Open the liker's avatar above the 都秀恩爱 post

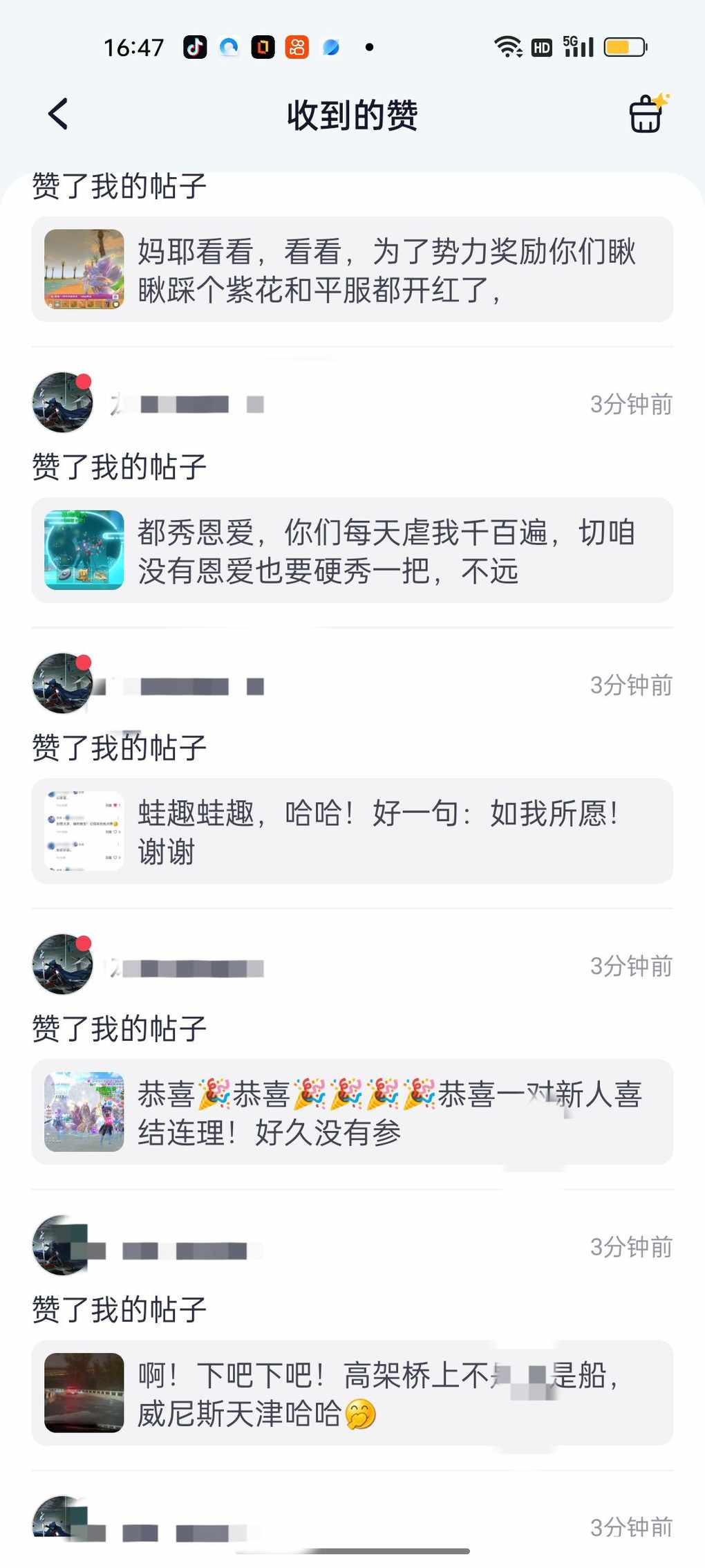[62, 403]
